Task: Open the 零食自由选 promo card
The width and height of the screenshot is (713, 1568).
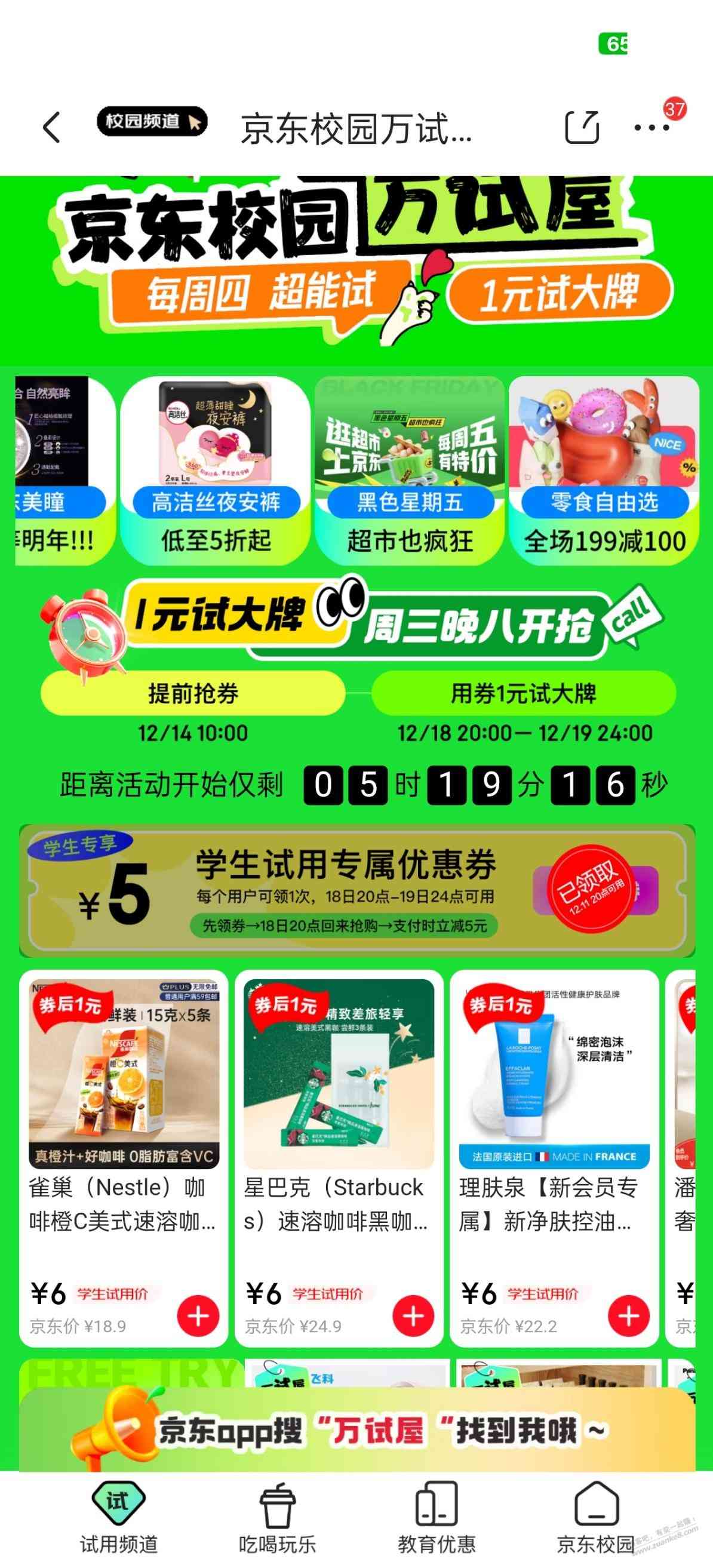Action: tap(604, 470)
